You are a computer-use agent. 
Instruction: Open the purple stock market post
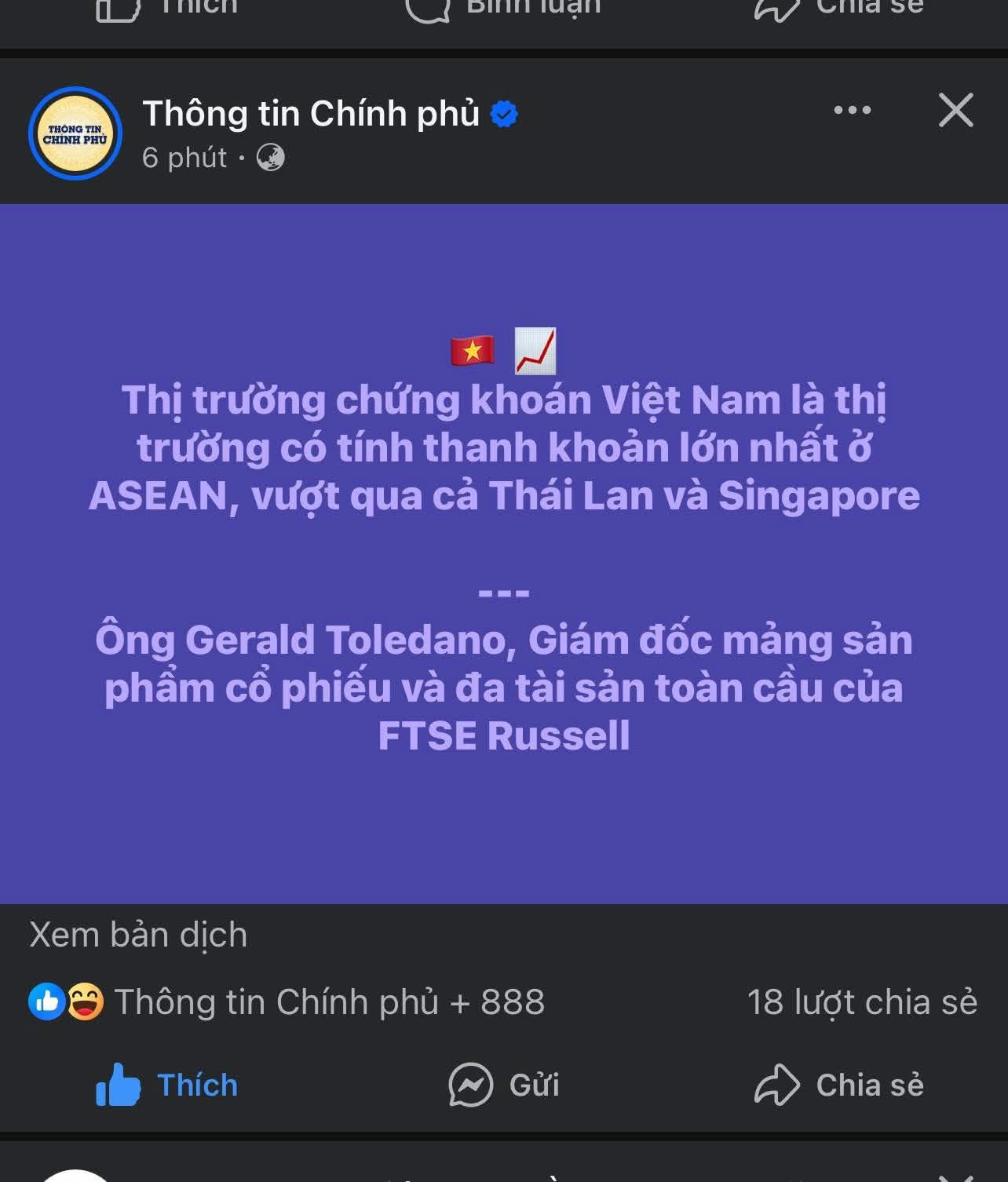click(504, 553)
